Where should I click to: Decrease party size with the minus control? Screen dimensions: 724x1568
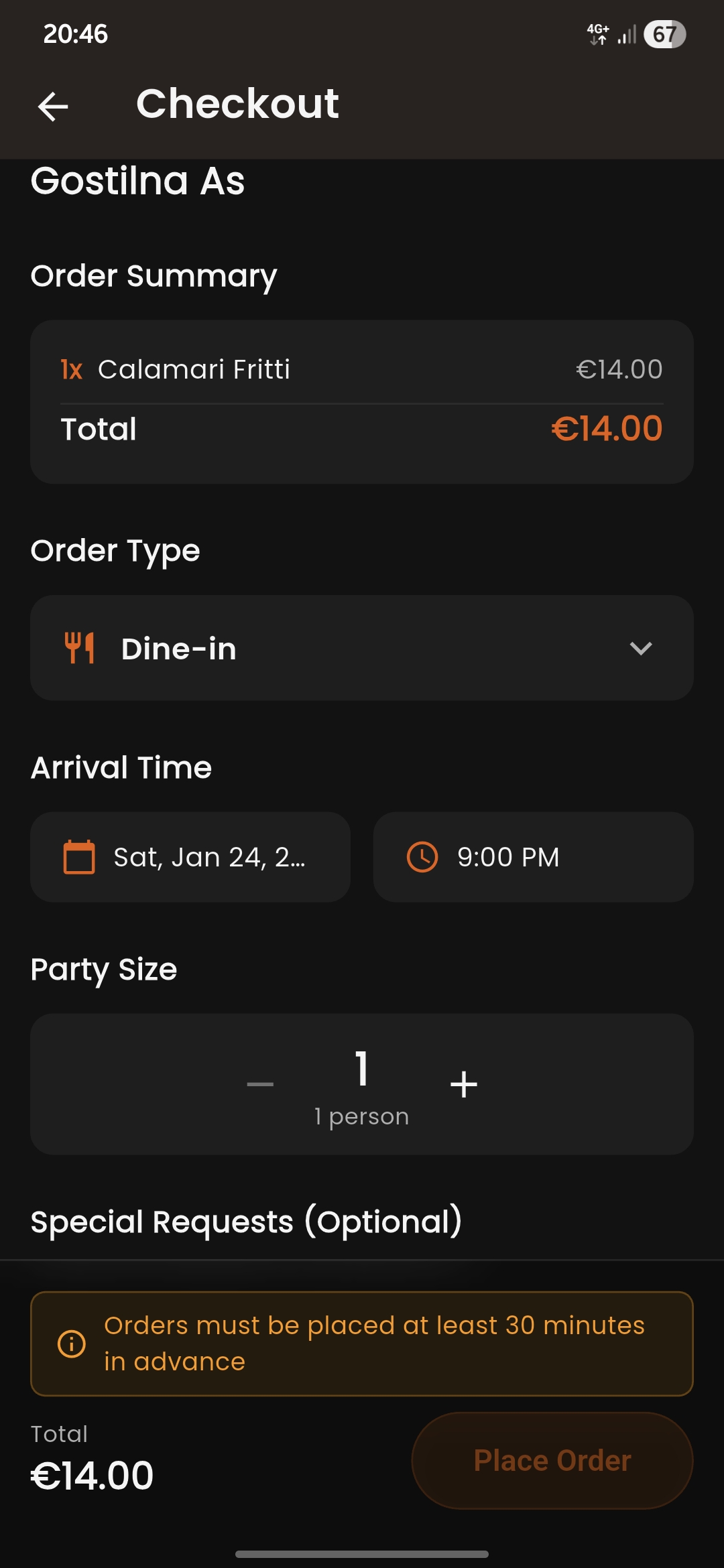[x=260, y=1082]
